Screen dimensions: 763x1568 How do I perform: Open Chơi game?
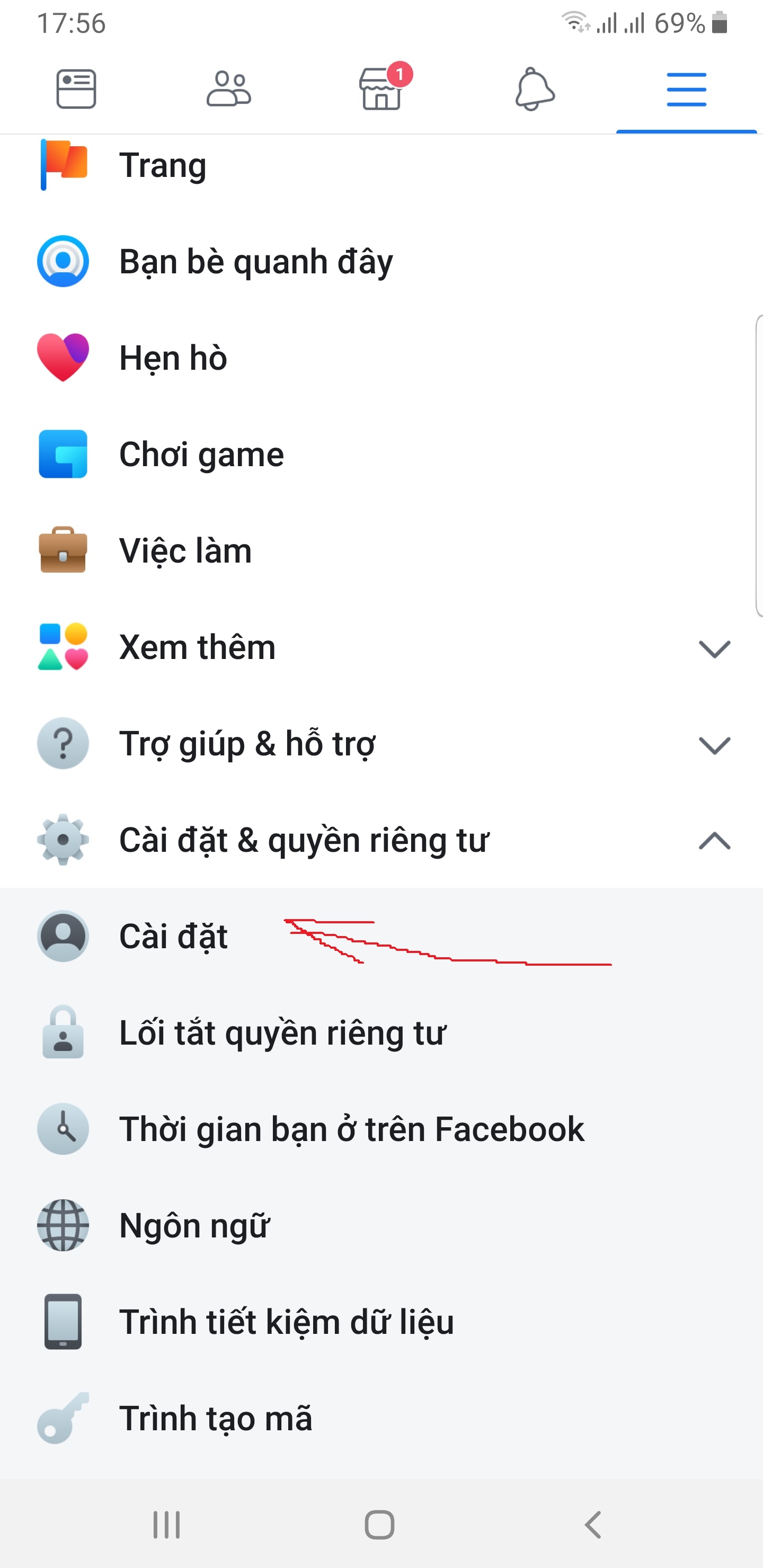pos(201,455)
